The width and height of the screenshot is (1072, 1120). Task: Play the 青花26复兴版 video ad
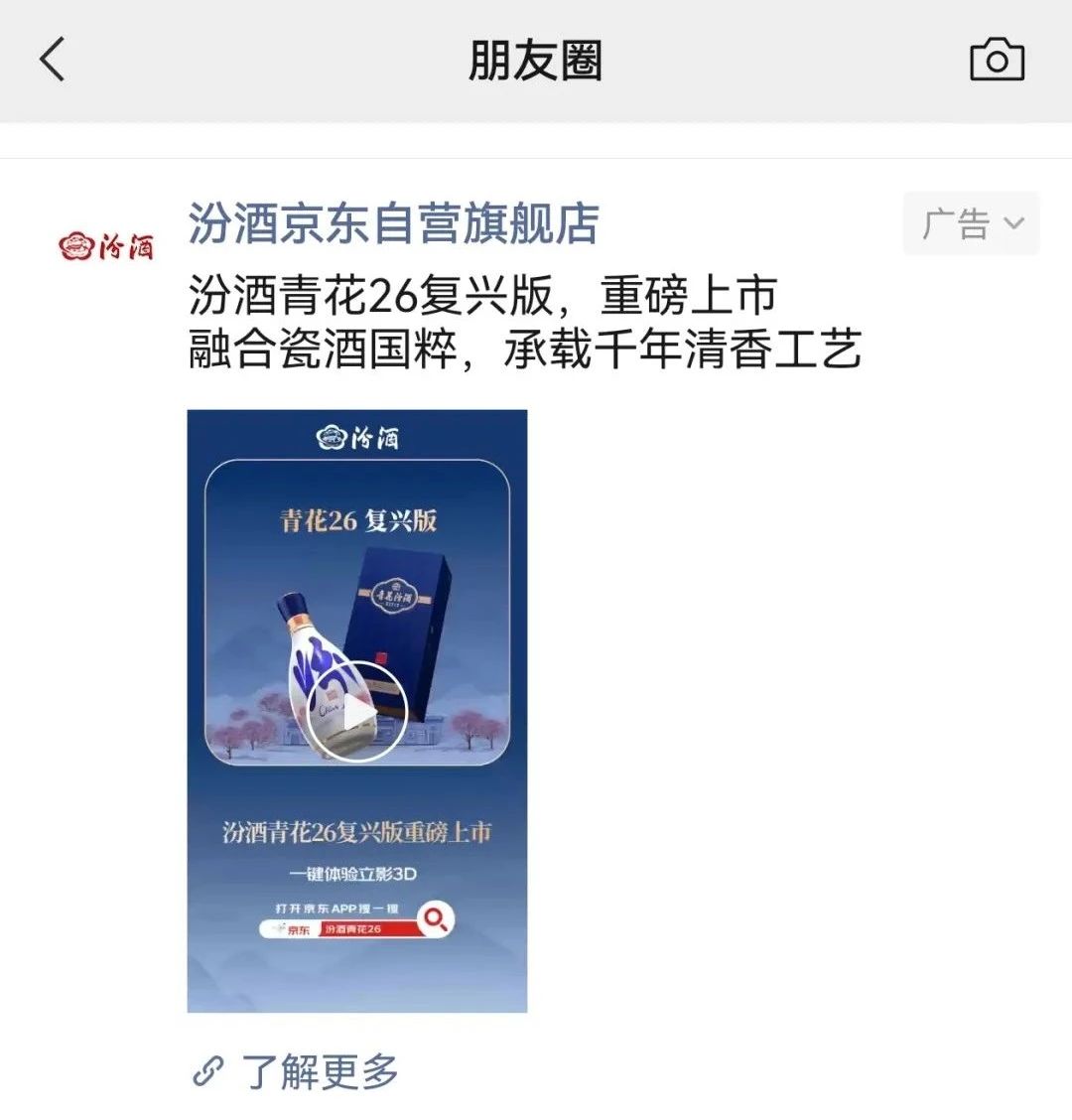(356, 712)
